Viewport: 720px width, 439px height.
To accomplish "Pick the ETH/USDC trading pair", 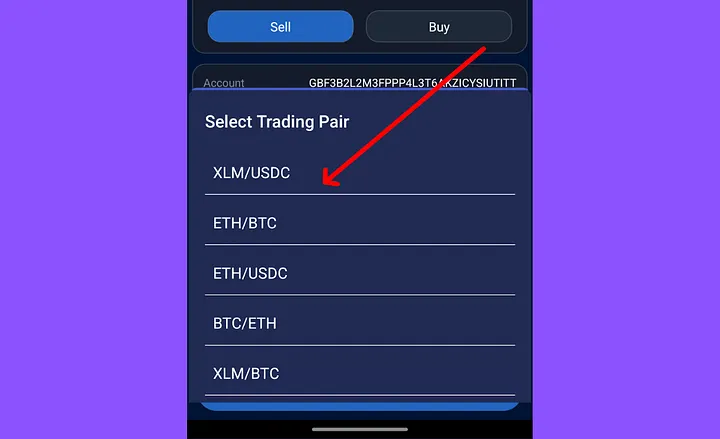I will coord(359,273).
